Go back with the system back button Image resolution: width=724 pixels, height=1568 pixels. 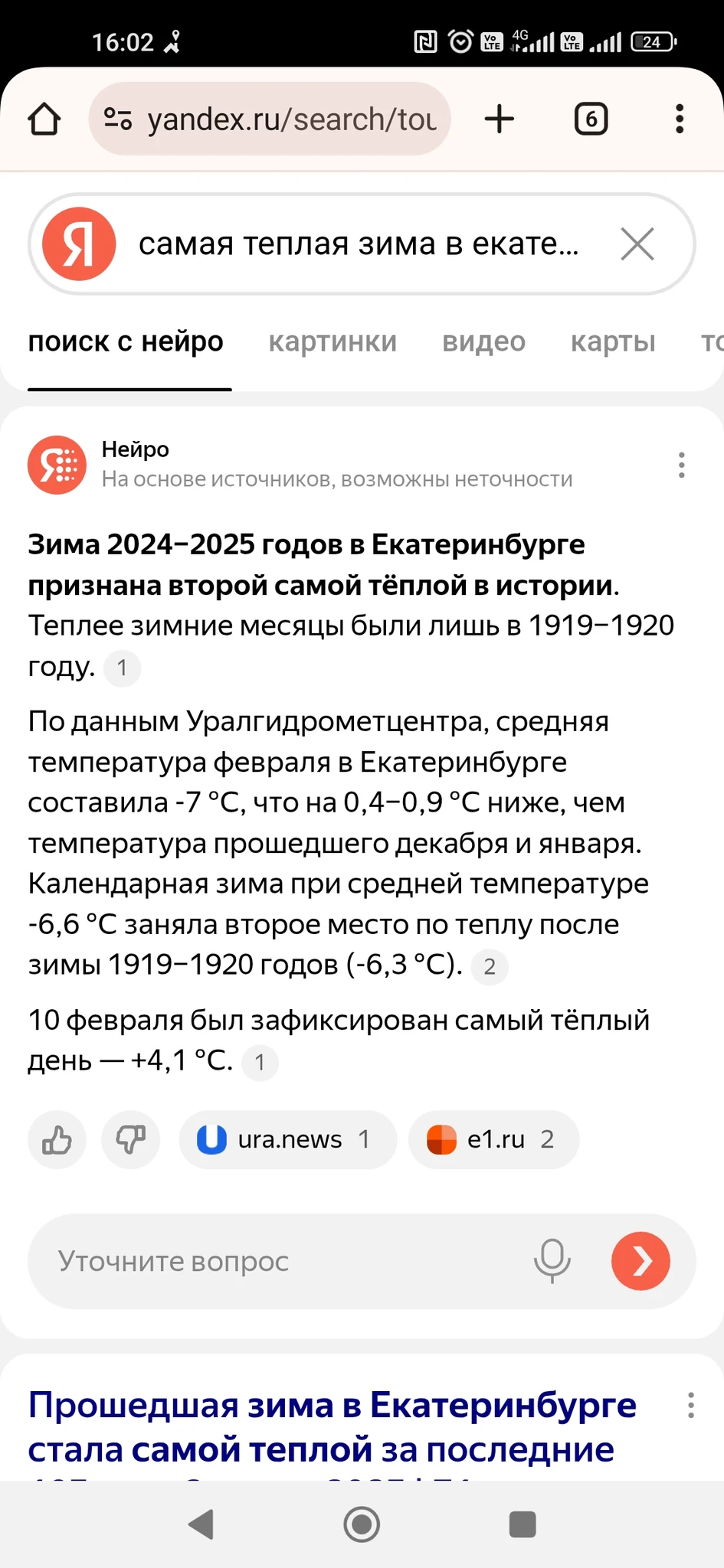(x=201, y=1524)
